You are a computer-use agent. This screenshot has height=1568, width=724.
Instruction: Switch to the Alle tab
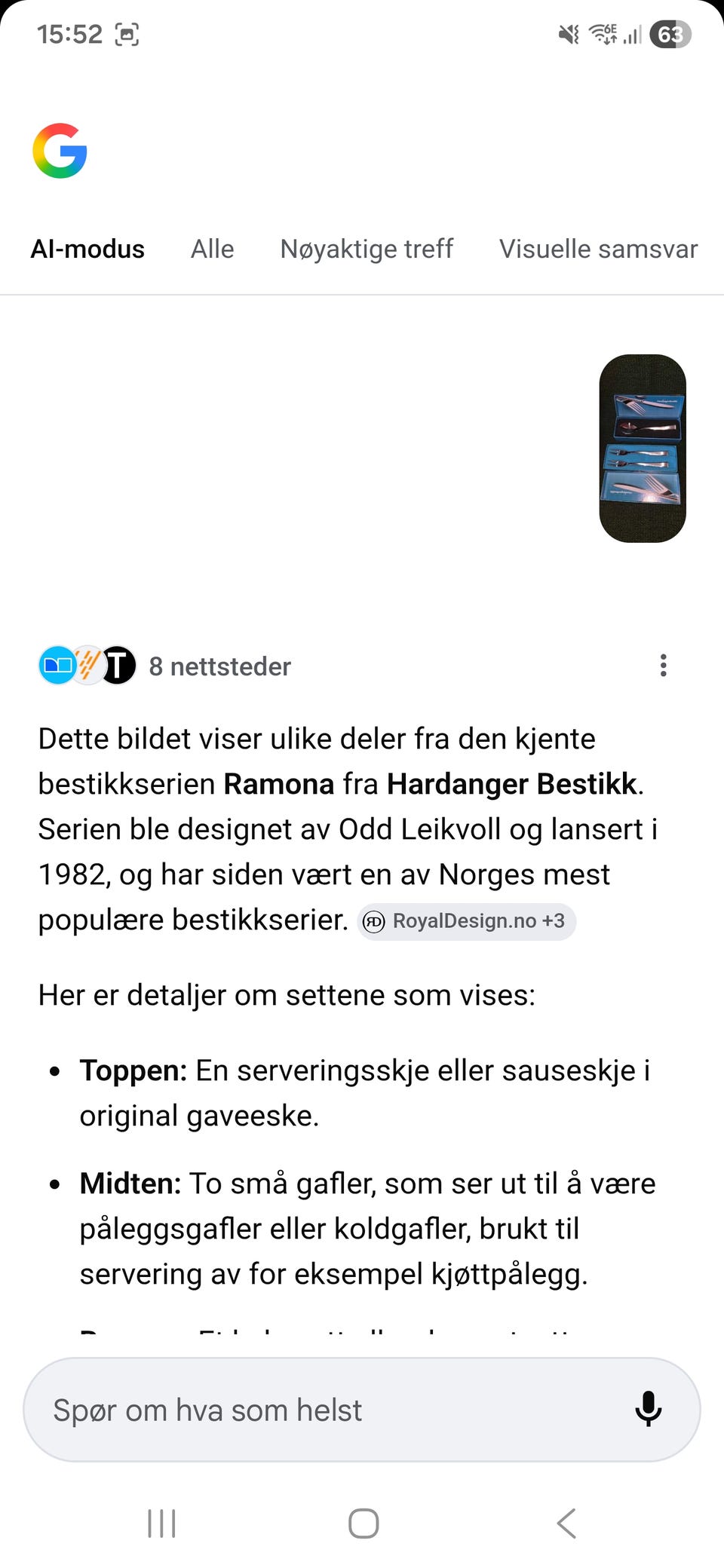click(212, 249)
